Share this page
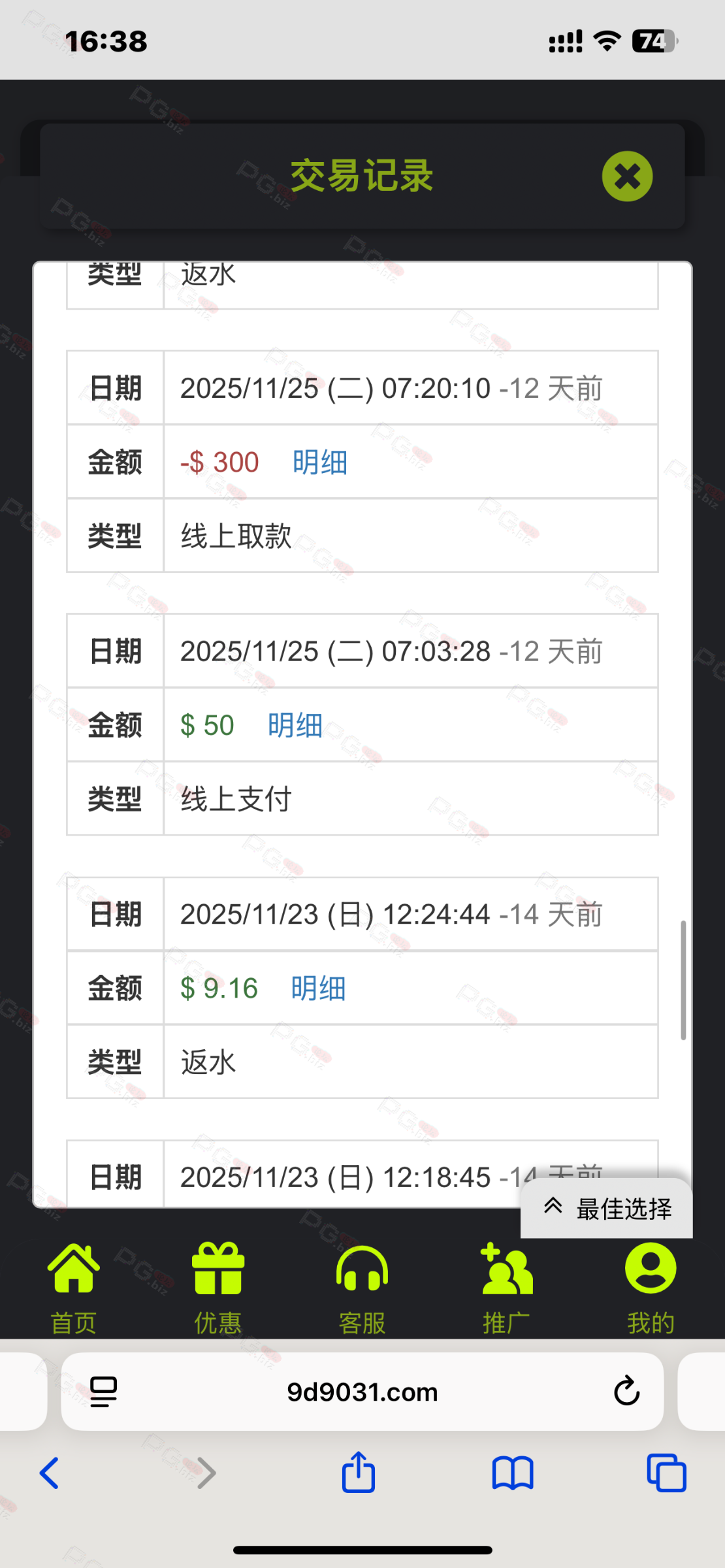Screen dimensions: 725x1568 click(359, 1472)
